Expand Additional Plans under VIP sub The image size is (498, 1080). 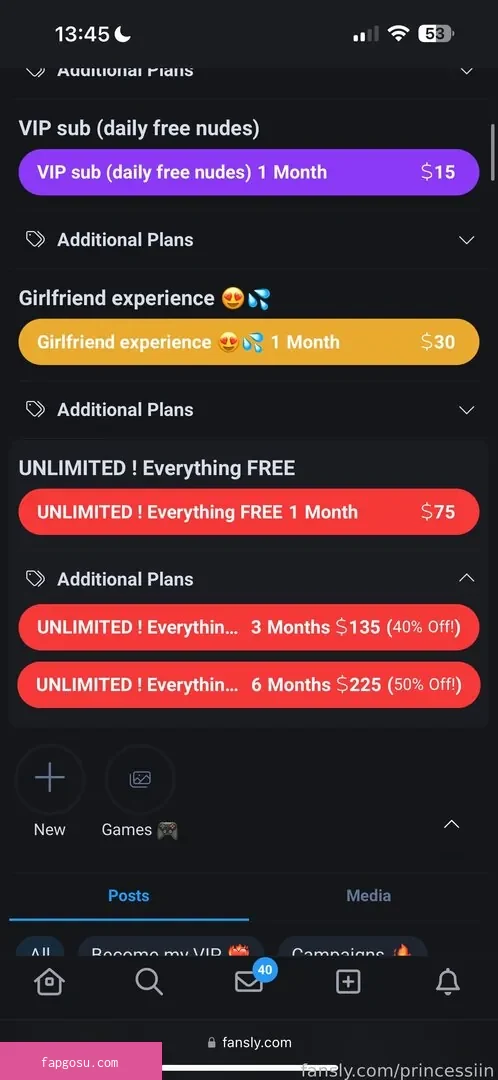point(249,240)
